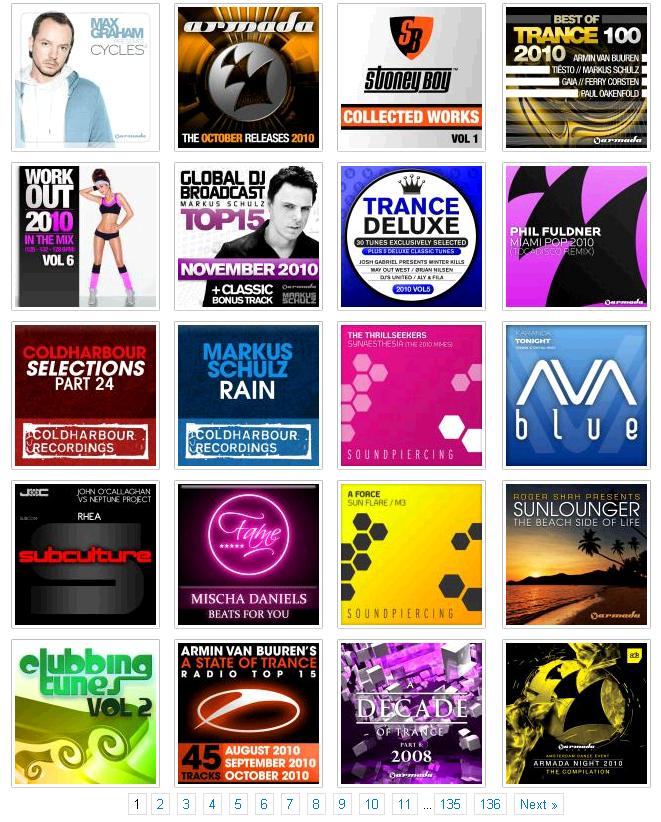Open Work Out 2010 Vol 6 album
Screen dimensions: 661x822
click(86, 236)
